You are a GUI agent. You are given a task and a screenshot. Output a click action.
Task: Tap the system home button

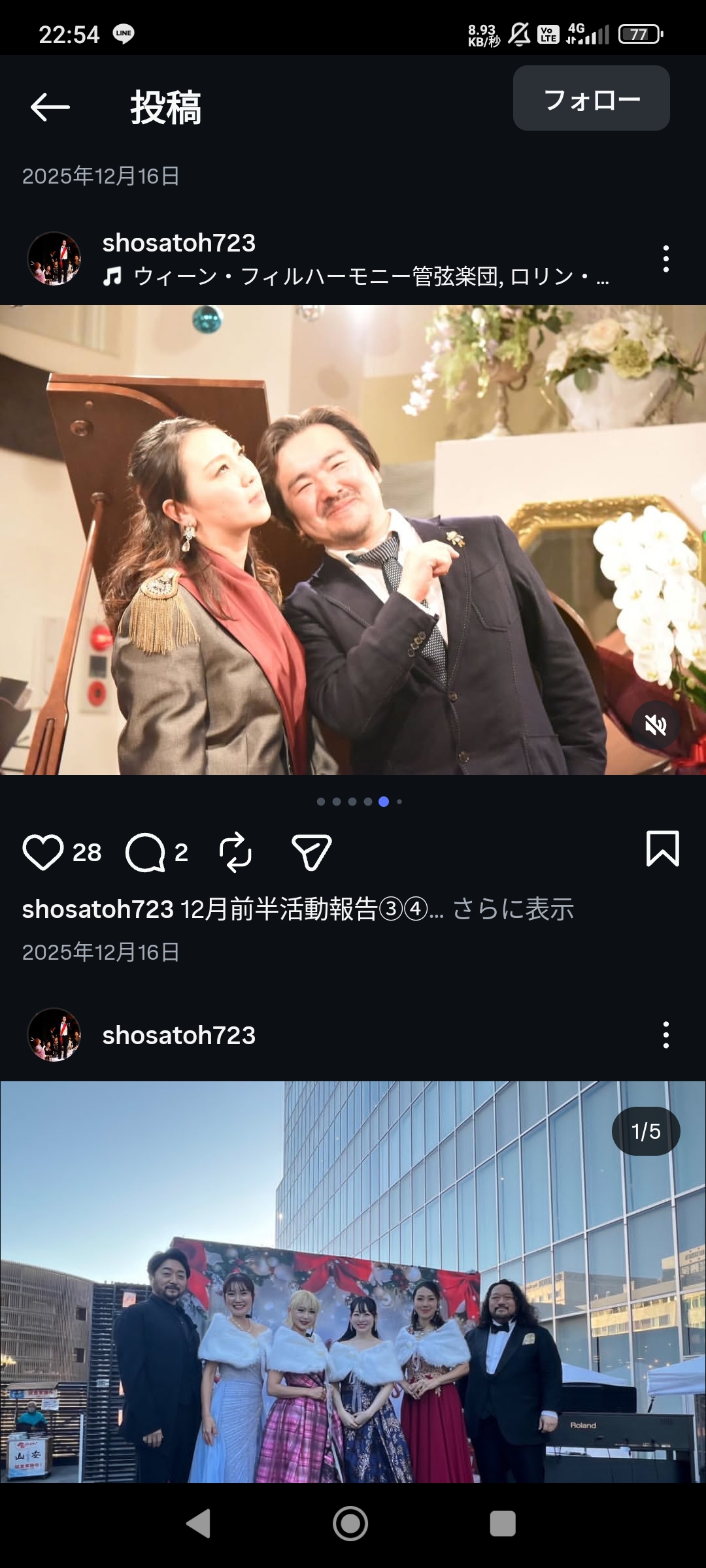point(350,1524)
